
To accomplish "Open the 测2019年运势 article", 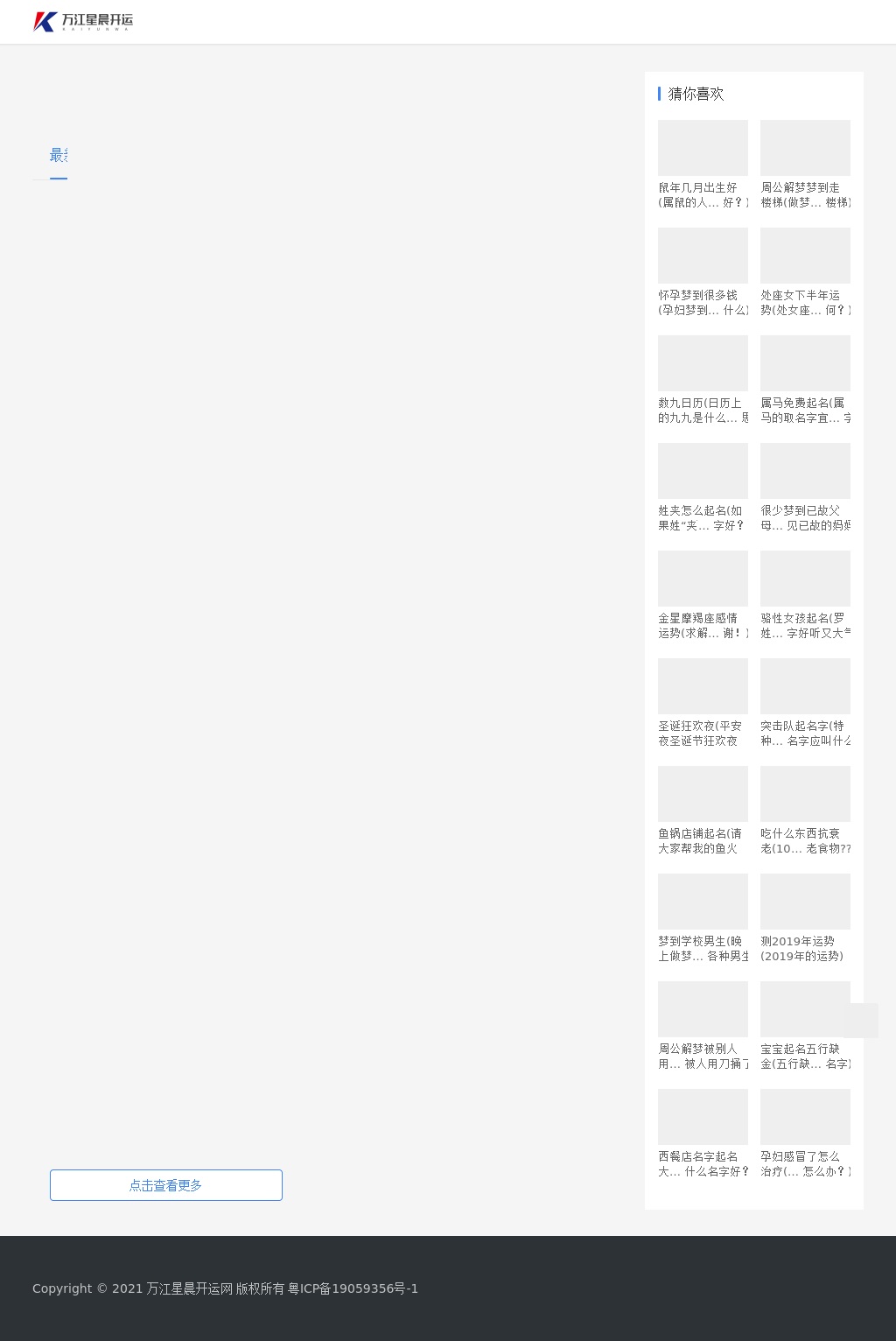I will click(805, 948).
